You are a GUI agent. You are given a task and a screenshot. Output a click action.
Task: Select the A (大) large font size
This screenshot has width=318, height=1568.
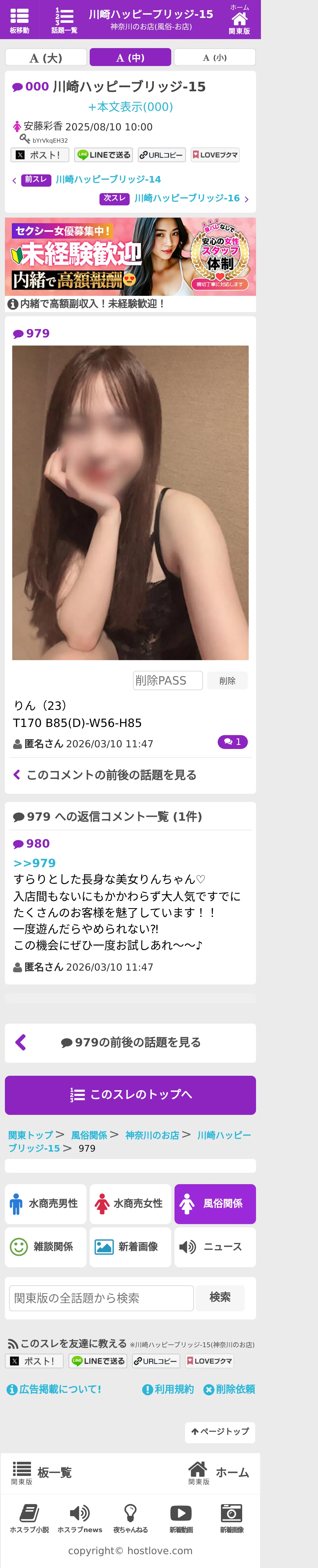point(46,58)
